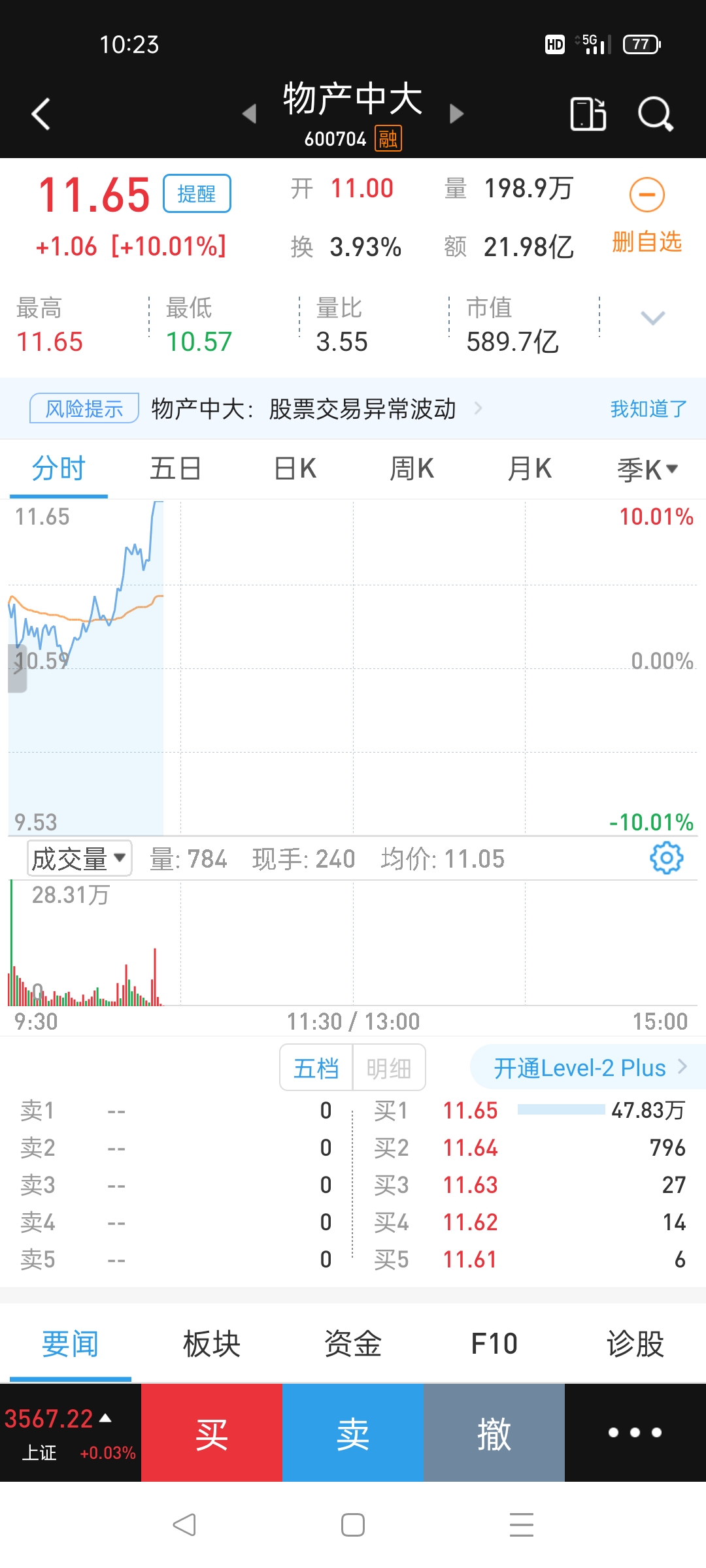Switch to 日K chart tab
706x1568 pixels.
pyautogui.click(x=295, y=468)
